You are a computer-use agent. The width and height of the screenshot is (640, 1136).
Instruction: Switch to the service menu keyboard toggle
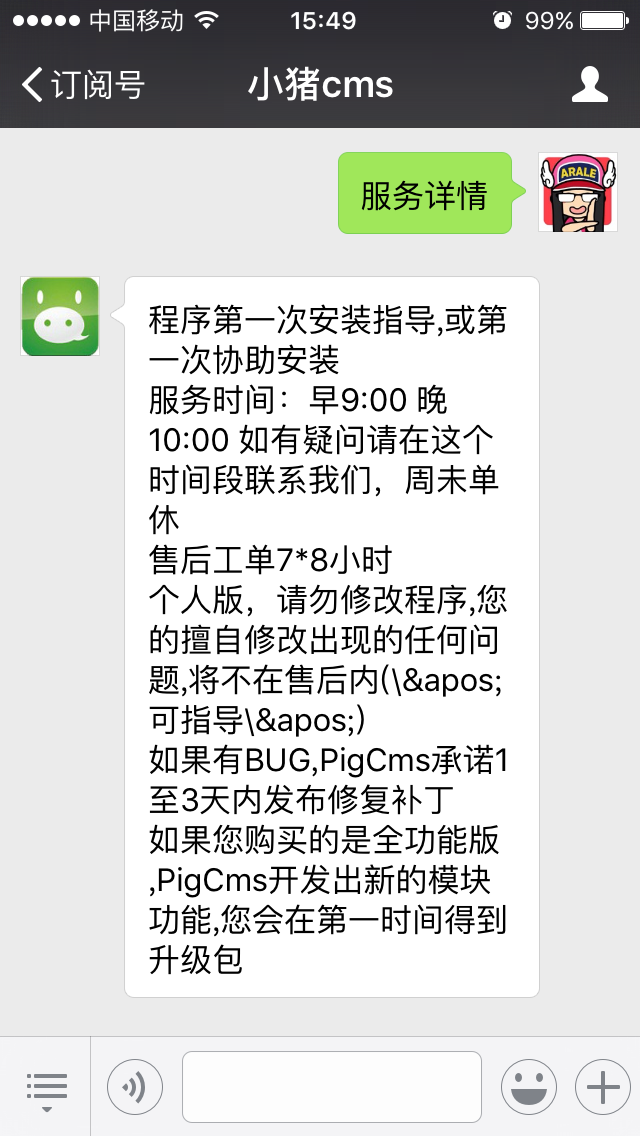(46, 1087)
